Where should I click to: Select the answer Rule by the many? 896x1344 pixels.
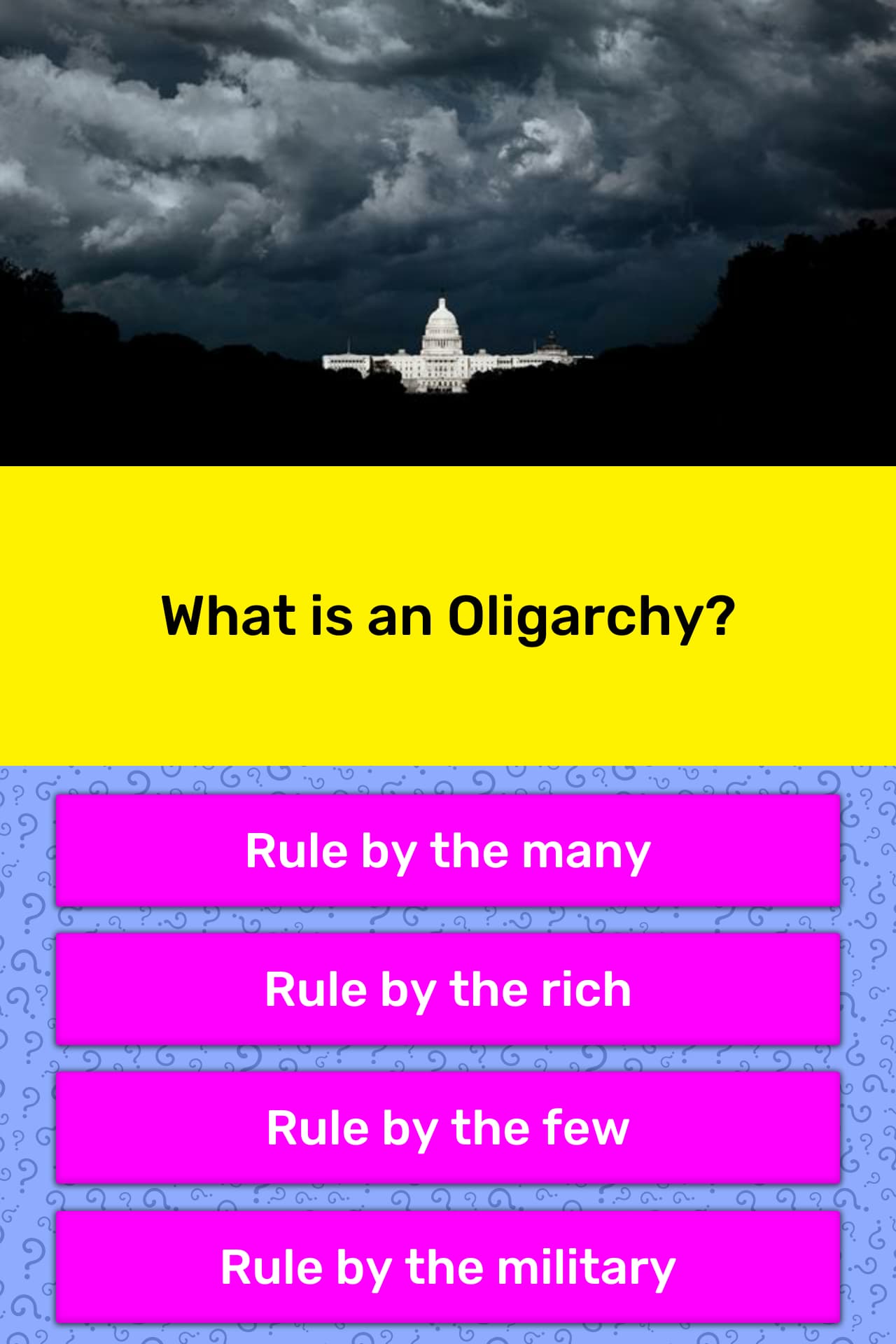coord(448,850)
